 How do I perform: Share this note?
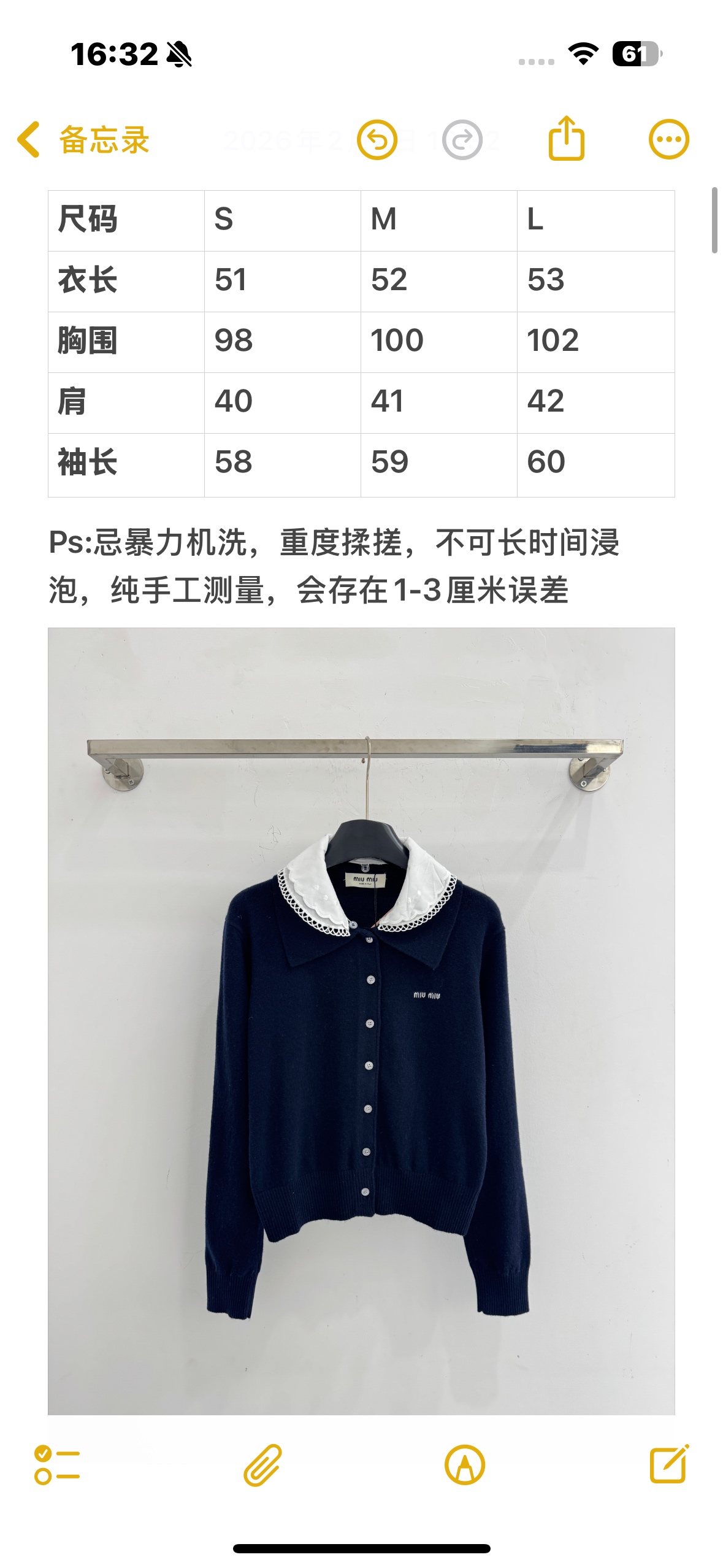point(566,139)
